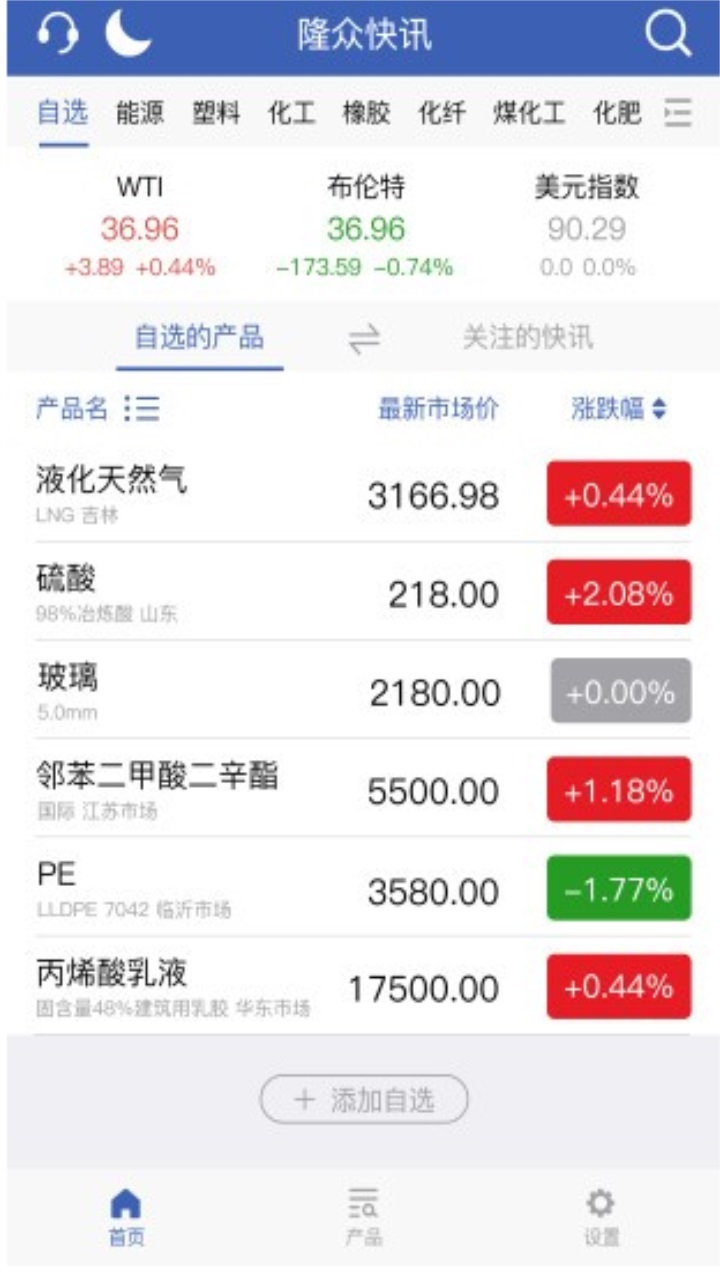
Task: Toggle to 关注的快讯 view
Action: [530, 337]
